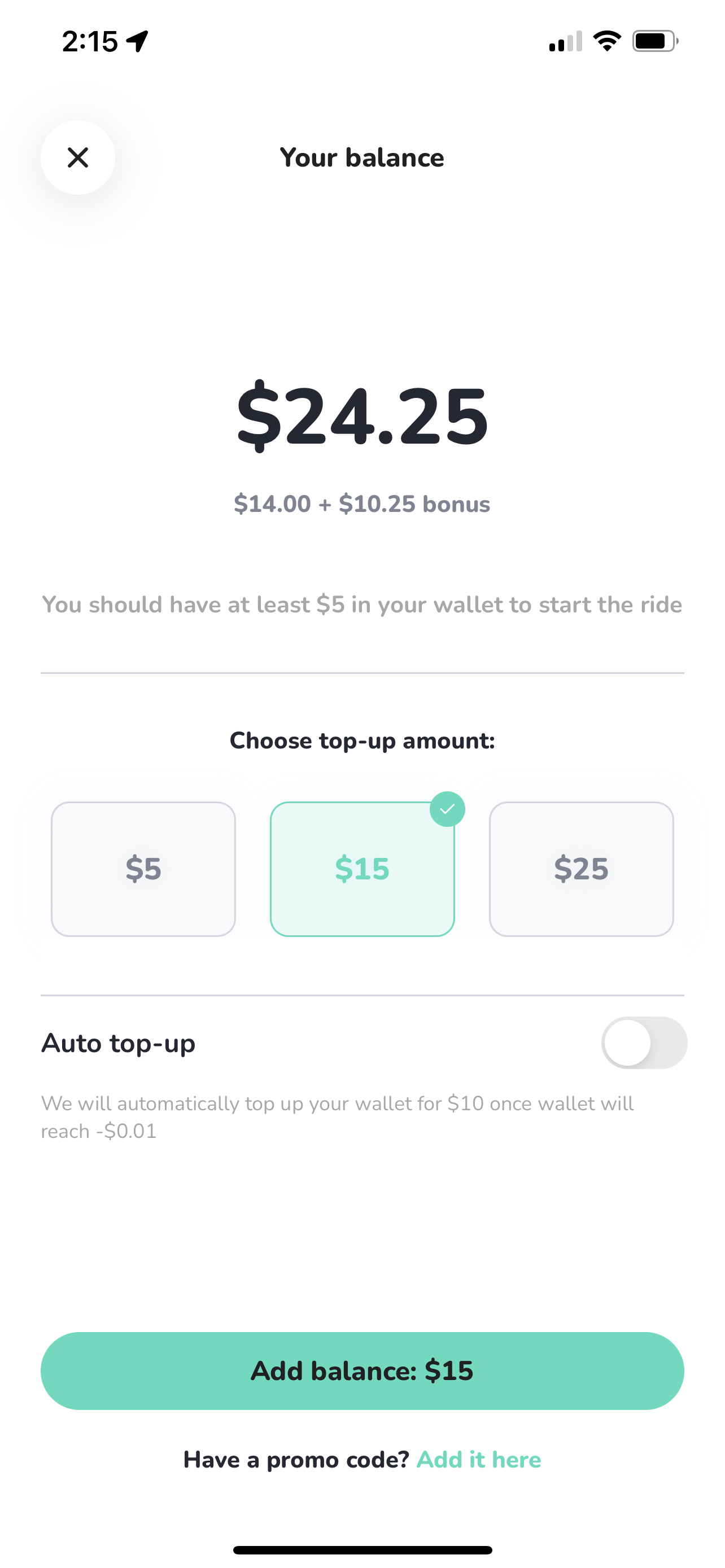Pick the $25 top-up amount
The height and width of the screenshot is (1568, 725).
point(582,869)
